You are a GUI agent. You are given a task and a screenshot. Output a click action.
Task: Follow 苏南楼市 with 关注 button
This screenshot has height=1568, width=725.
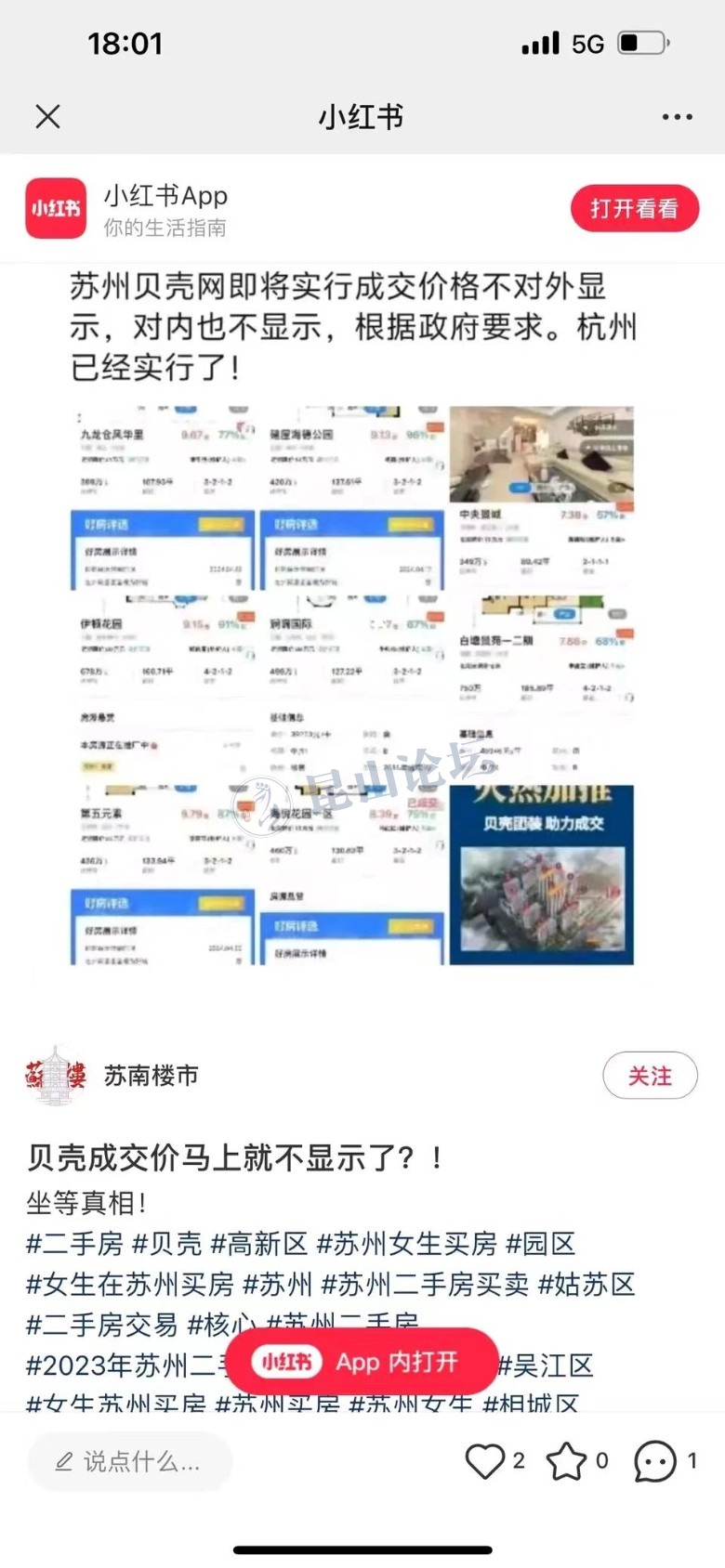[x=649, y=1076]
